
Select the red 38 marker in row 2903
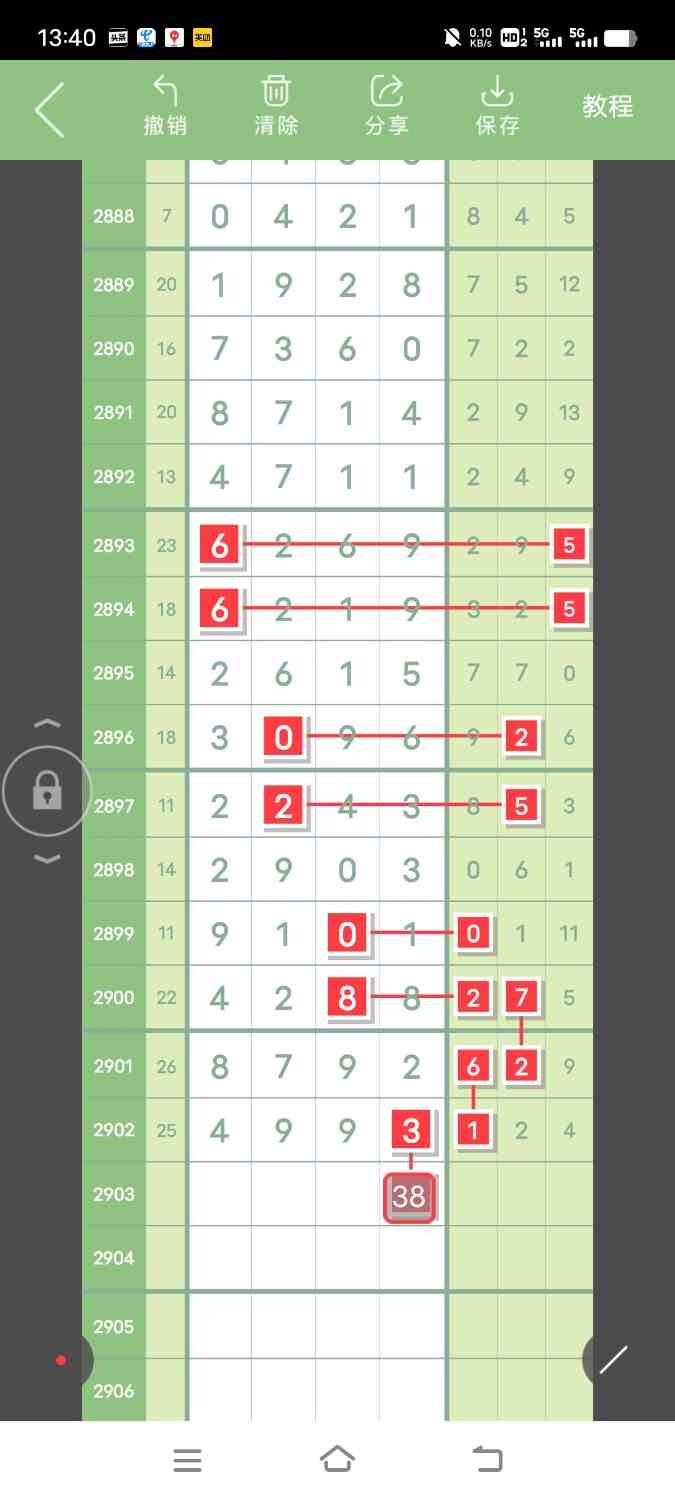410,1197
